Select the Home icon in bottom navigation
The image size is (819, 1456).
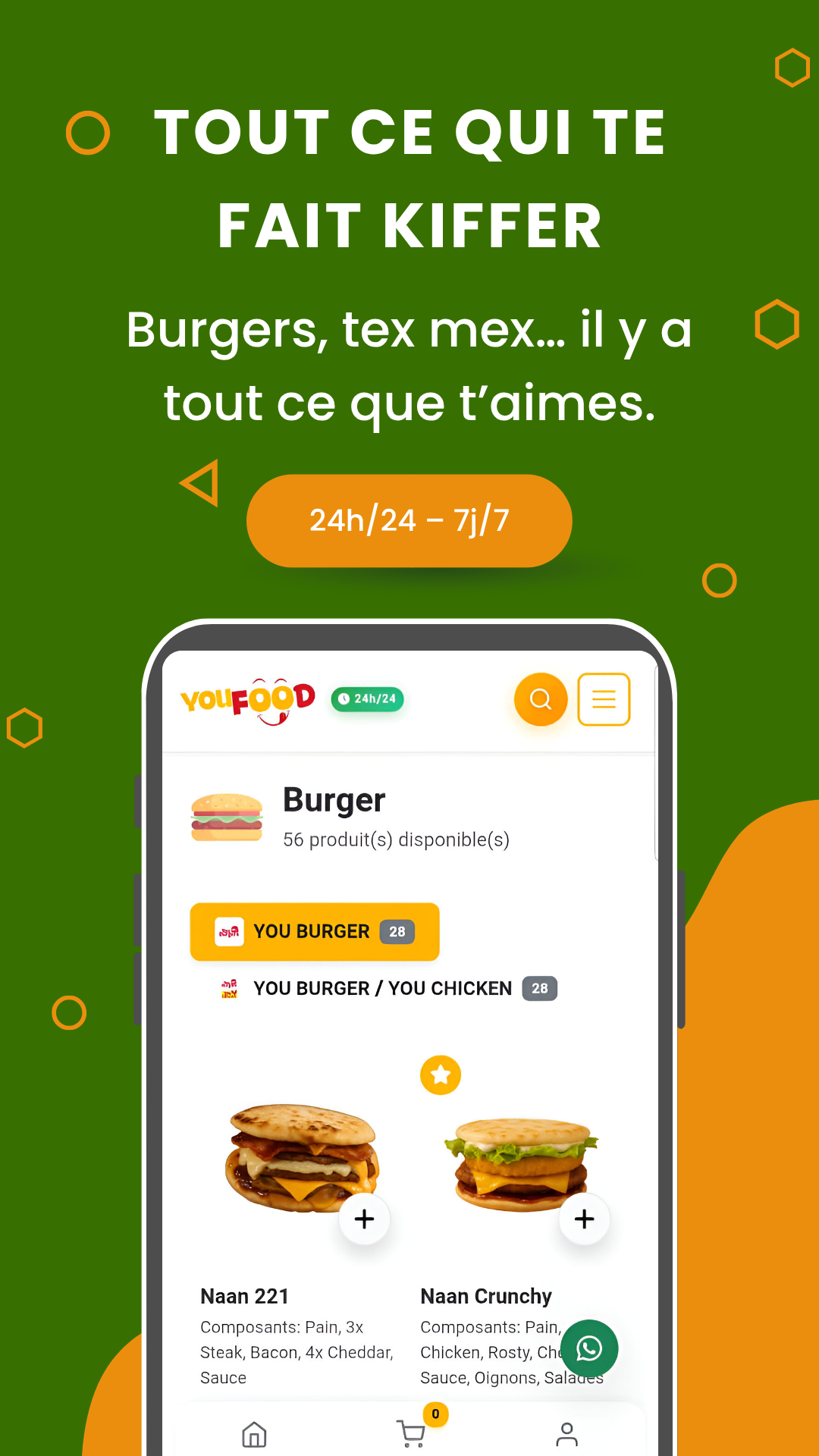254,1433
